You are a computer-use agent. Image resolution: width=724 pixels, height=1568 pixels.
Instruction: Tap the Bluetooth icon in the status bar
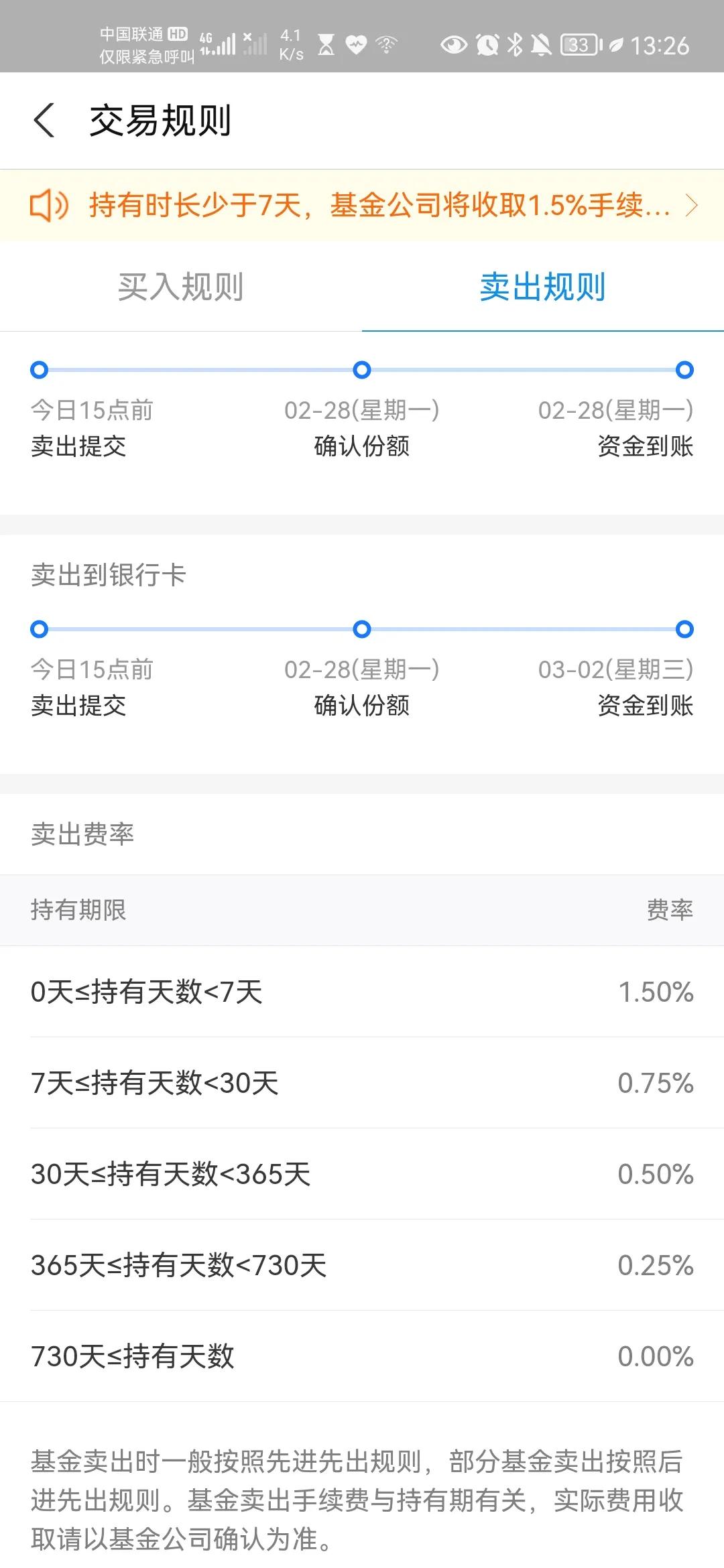516,45
